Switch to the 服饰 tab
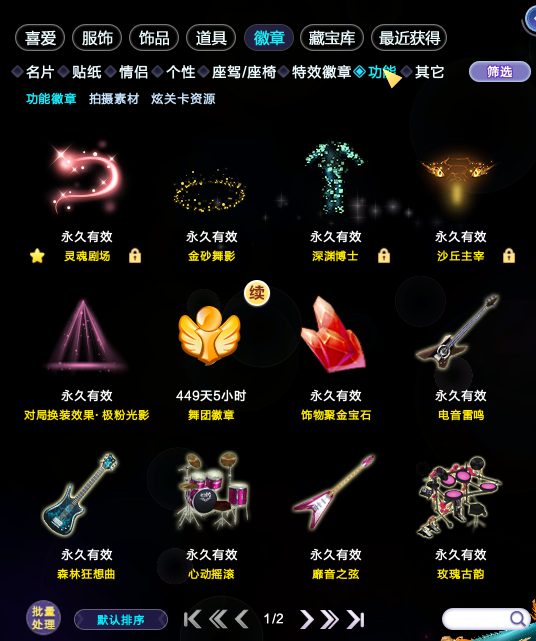The height and width of the screenshot is (641, 536). (97, 38)
